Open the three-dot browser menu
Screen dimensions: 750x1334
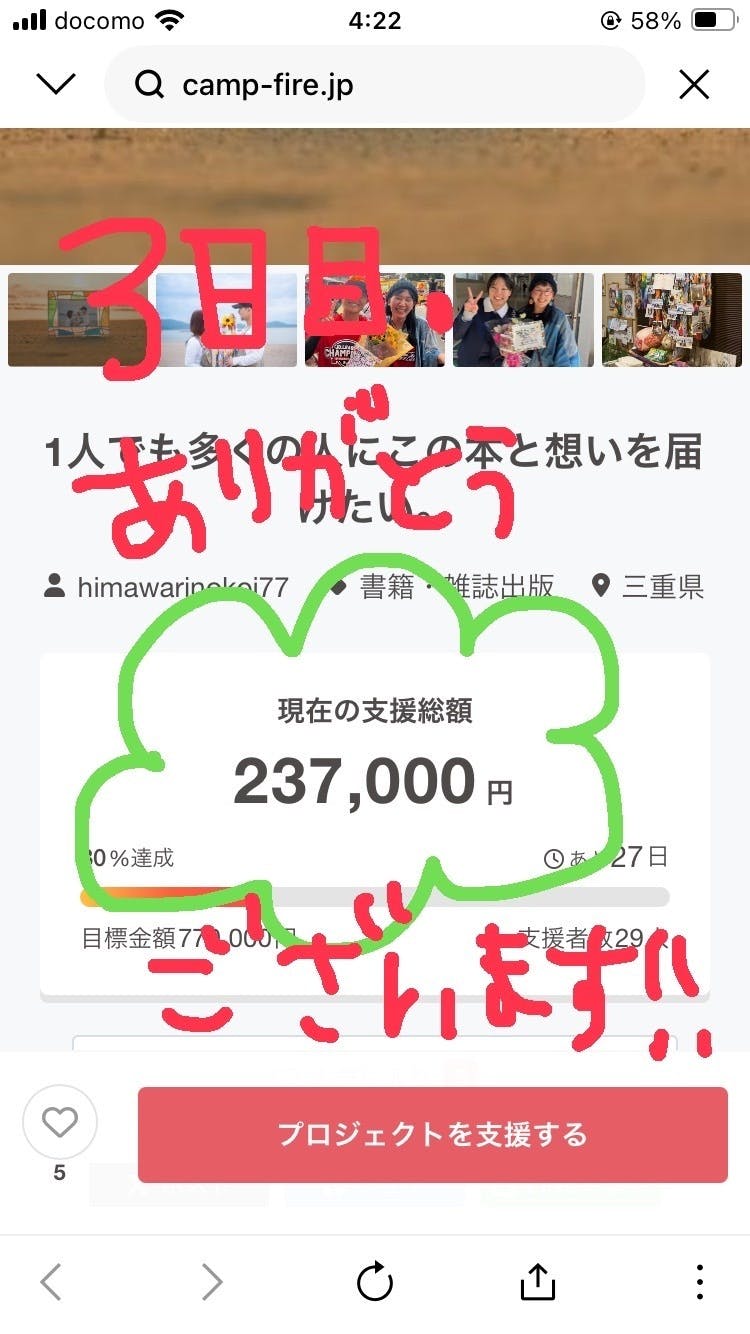(699, 1281)
